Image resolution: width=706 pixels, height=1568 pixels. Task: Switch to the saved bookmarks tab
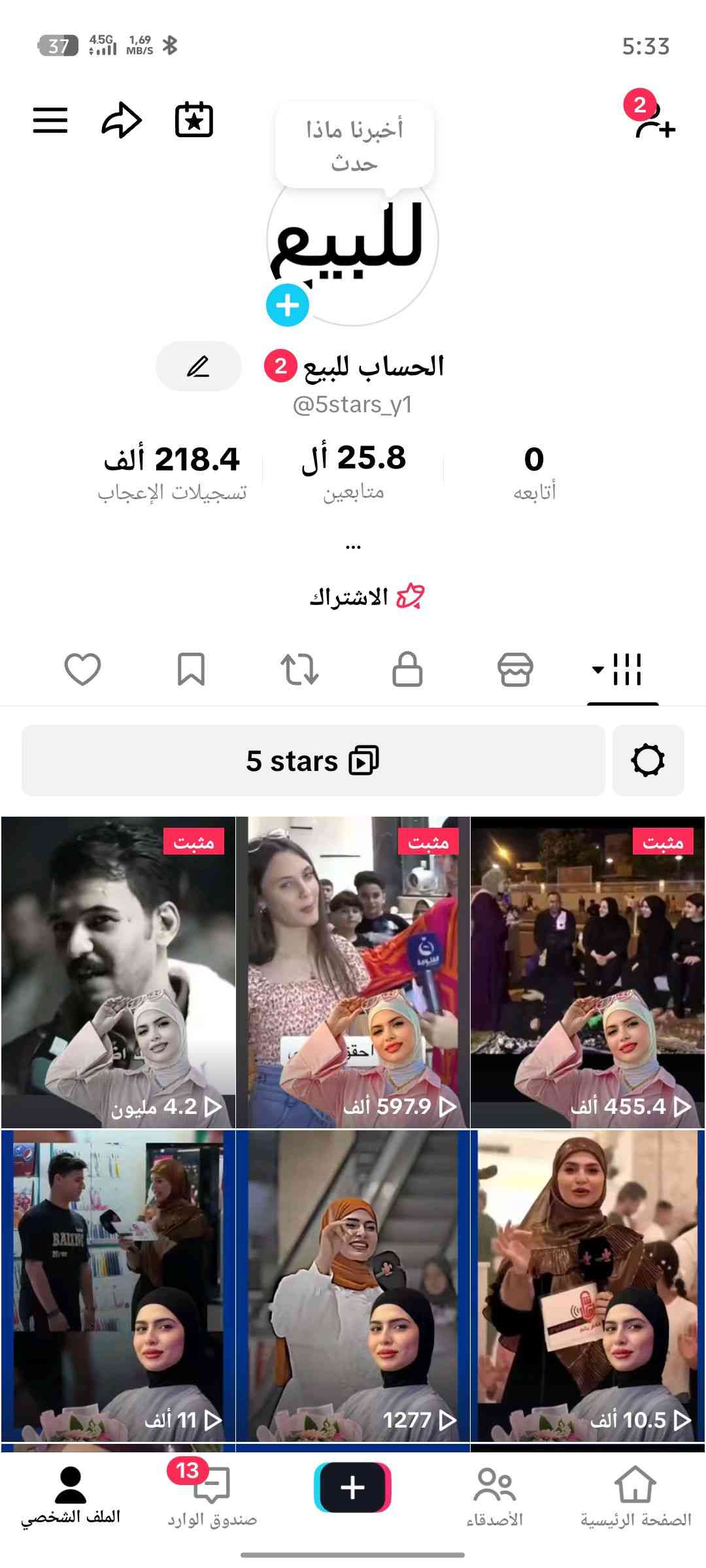pyautogui.click(x=191, y=670)
